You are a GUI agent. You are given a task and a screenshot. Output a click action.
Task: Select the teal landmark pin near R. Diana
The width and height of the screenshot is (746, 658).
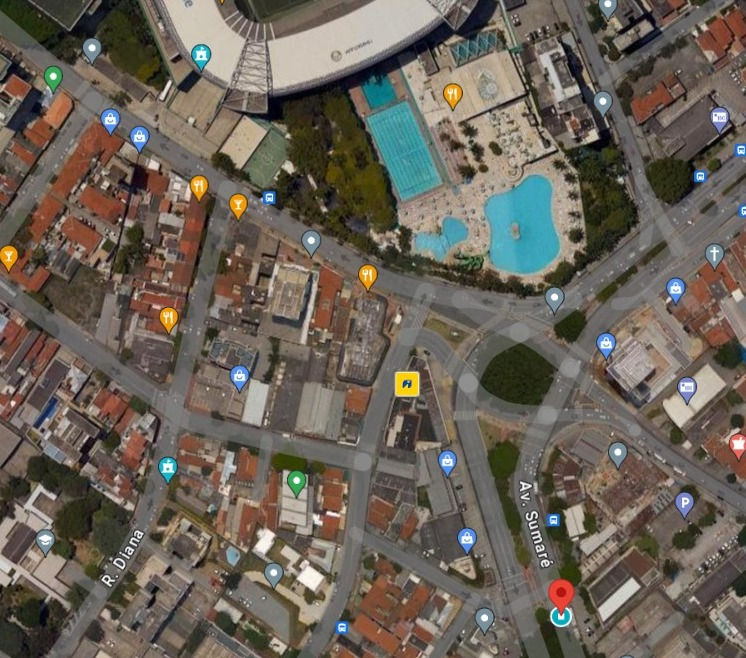[168, 467]
